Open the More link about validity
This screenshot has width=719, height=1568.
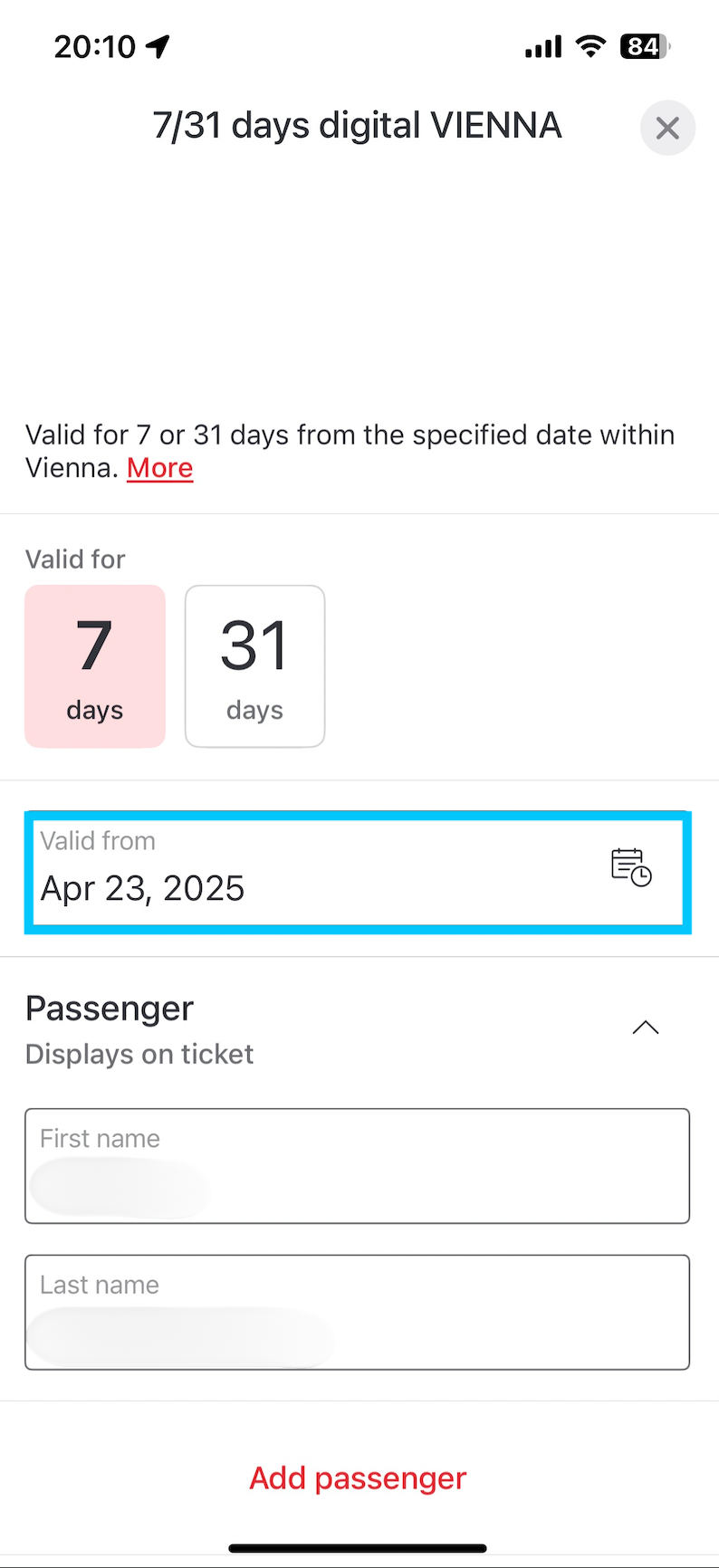tap(159, 468)
